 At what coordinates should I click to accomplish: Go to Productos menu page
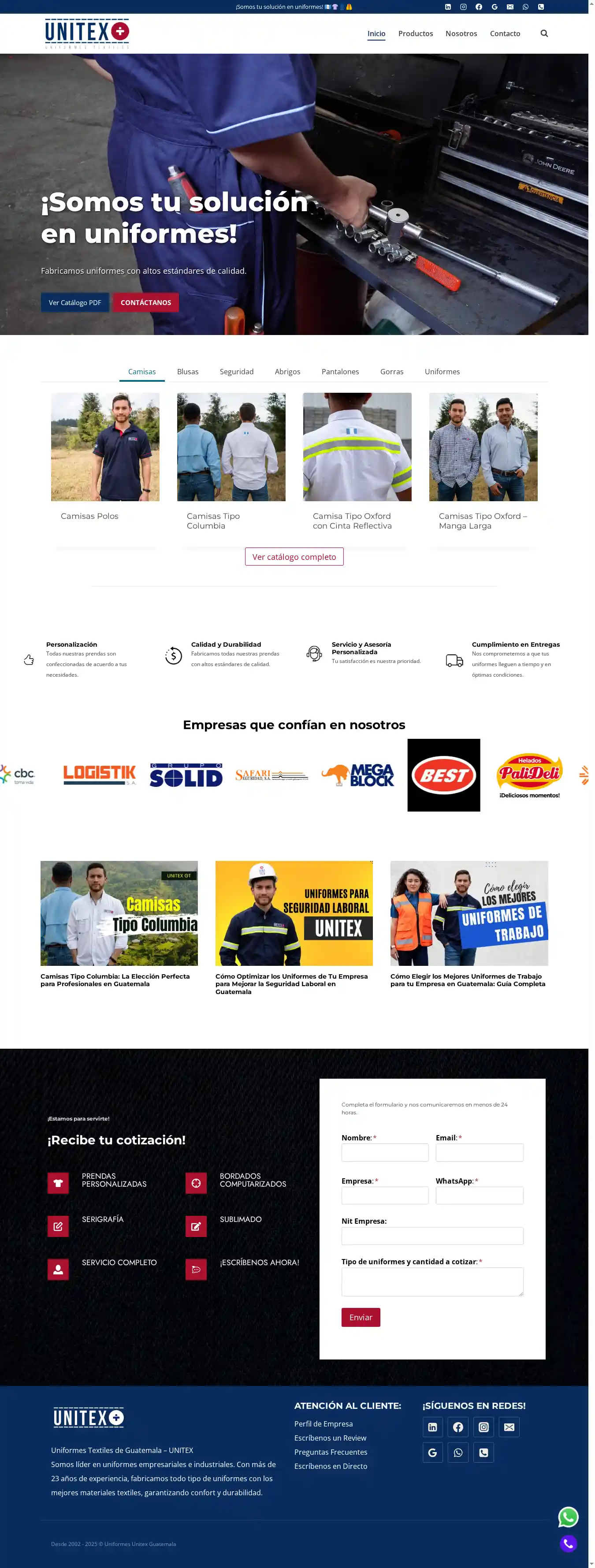(x=416, y=34)
